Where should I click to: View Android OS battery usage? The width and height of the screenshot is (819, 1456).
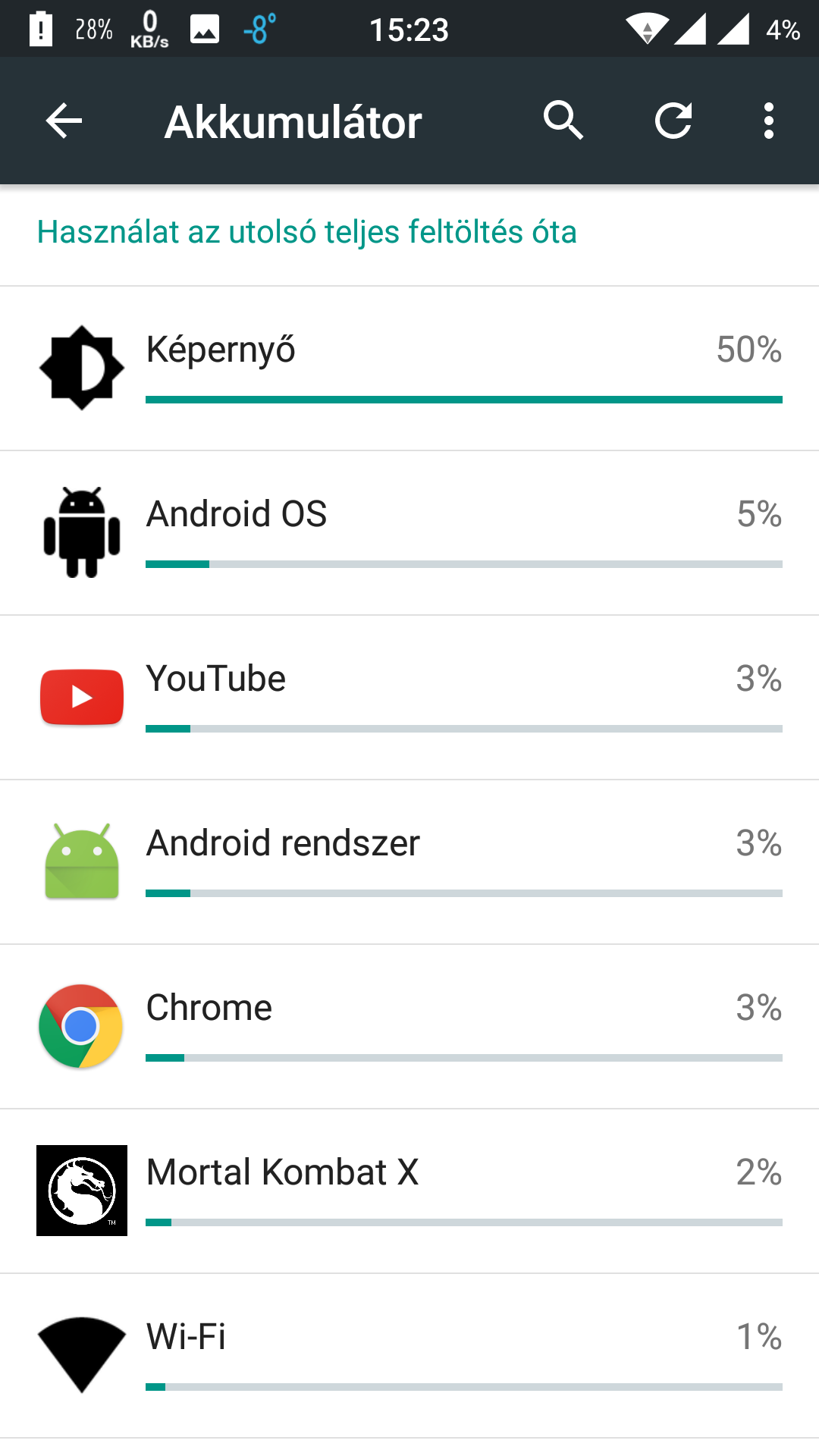(x=409, y=533)
